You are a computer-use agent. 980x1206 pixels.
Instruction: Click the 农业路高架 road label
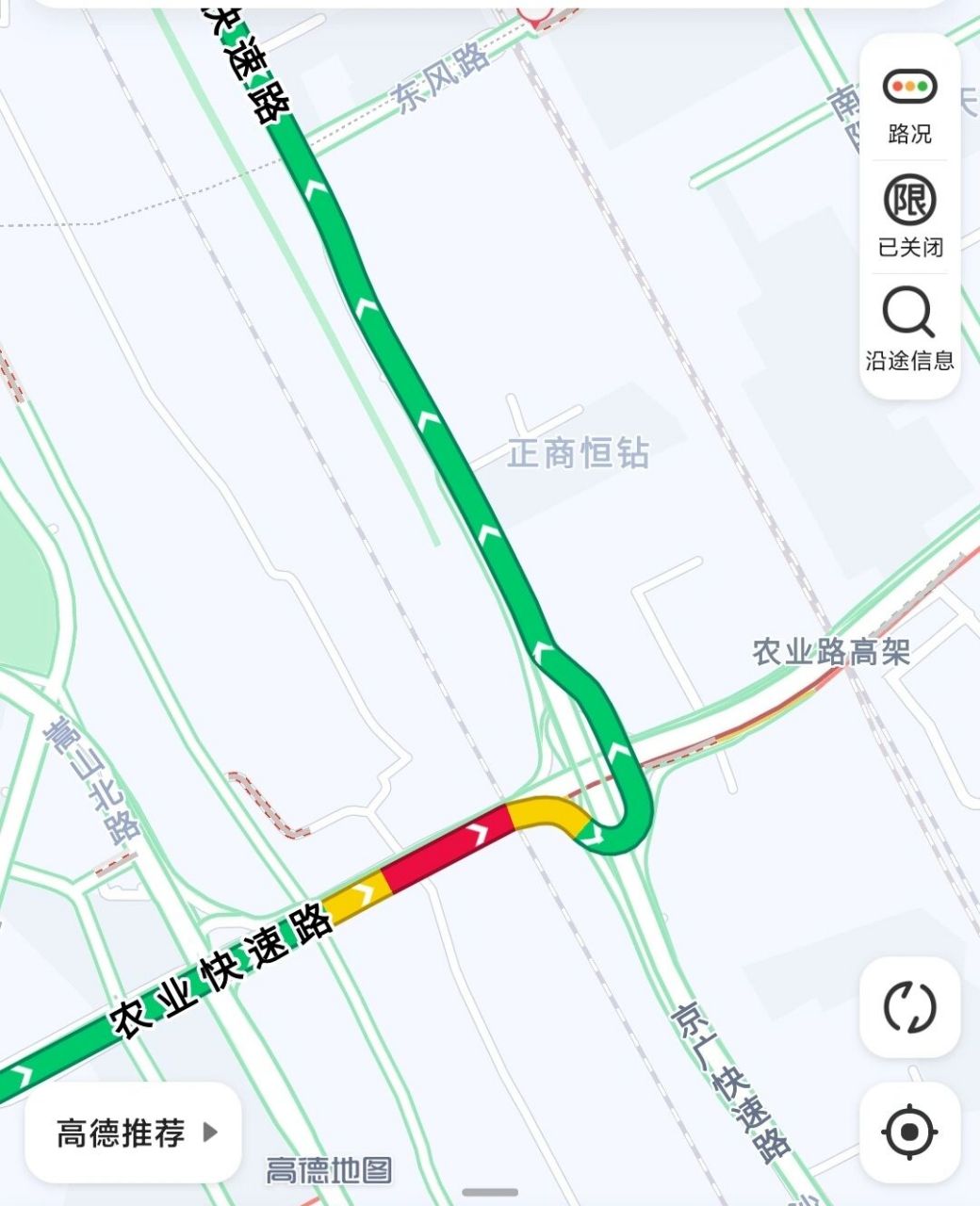pyautogui.click(x=829, y=652)
